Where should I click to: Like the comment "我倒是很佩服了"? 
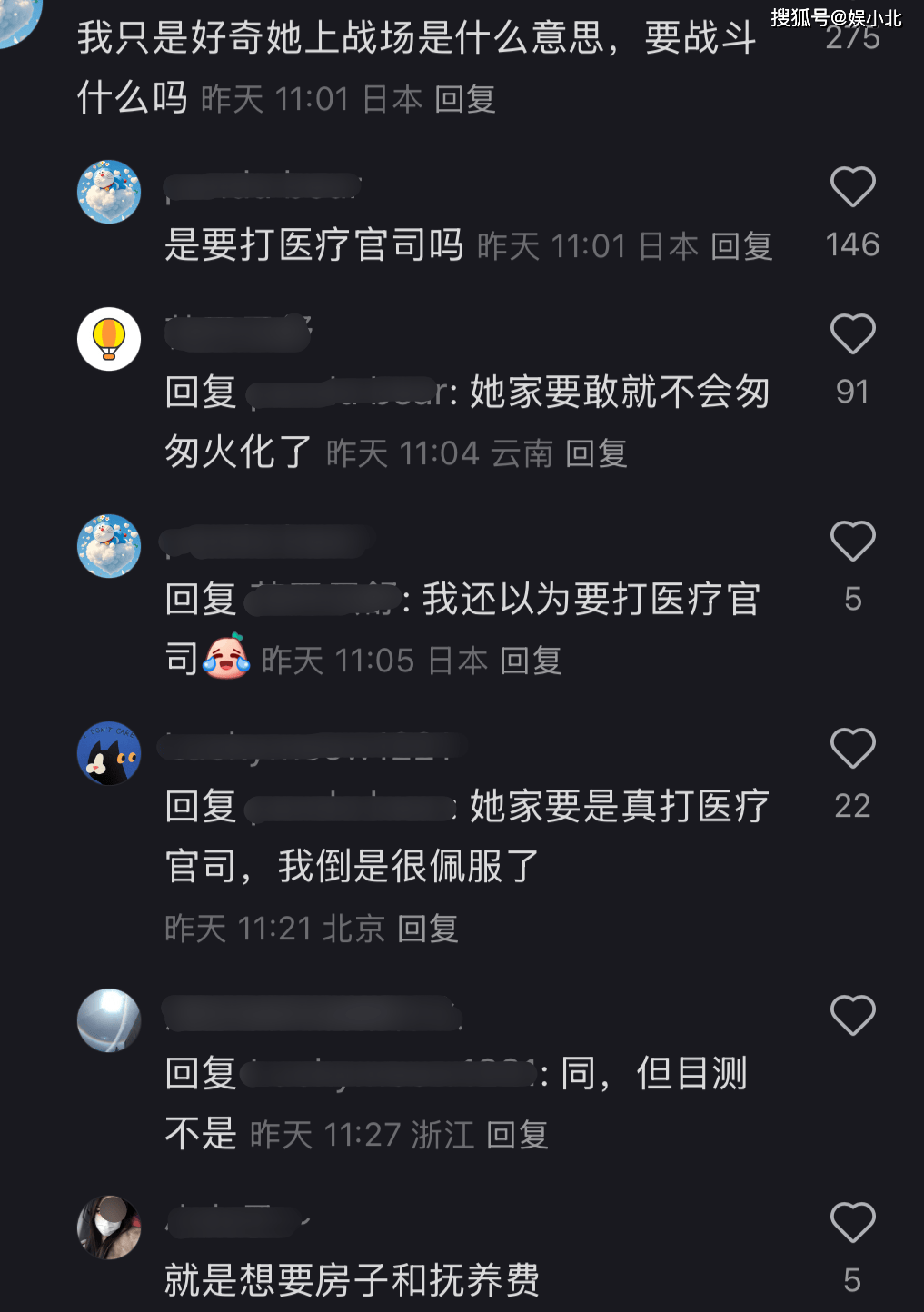click(x=852, y=749)
